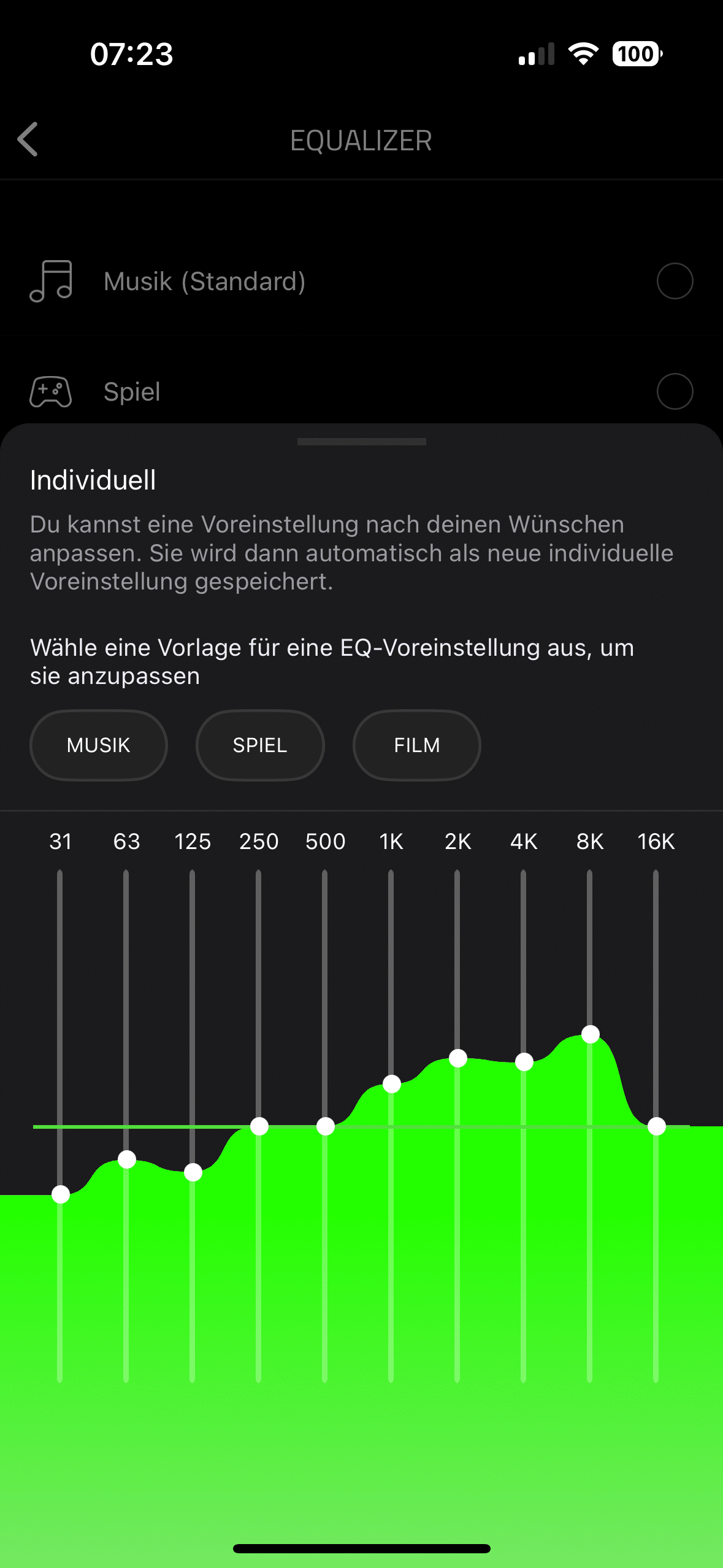Viewport: 723px width, 1568px height.
Task: Tap the 1K band slider handle
Action: coord(392,1084)
